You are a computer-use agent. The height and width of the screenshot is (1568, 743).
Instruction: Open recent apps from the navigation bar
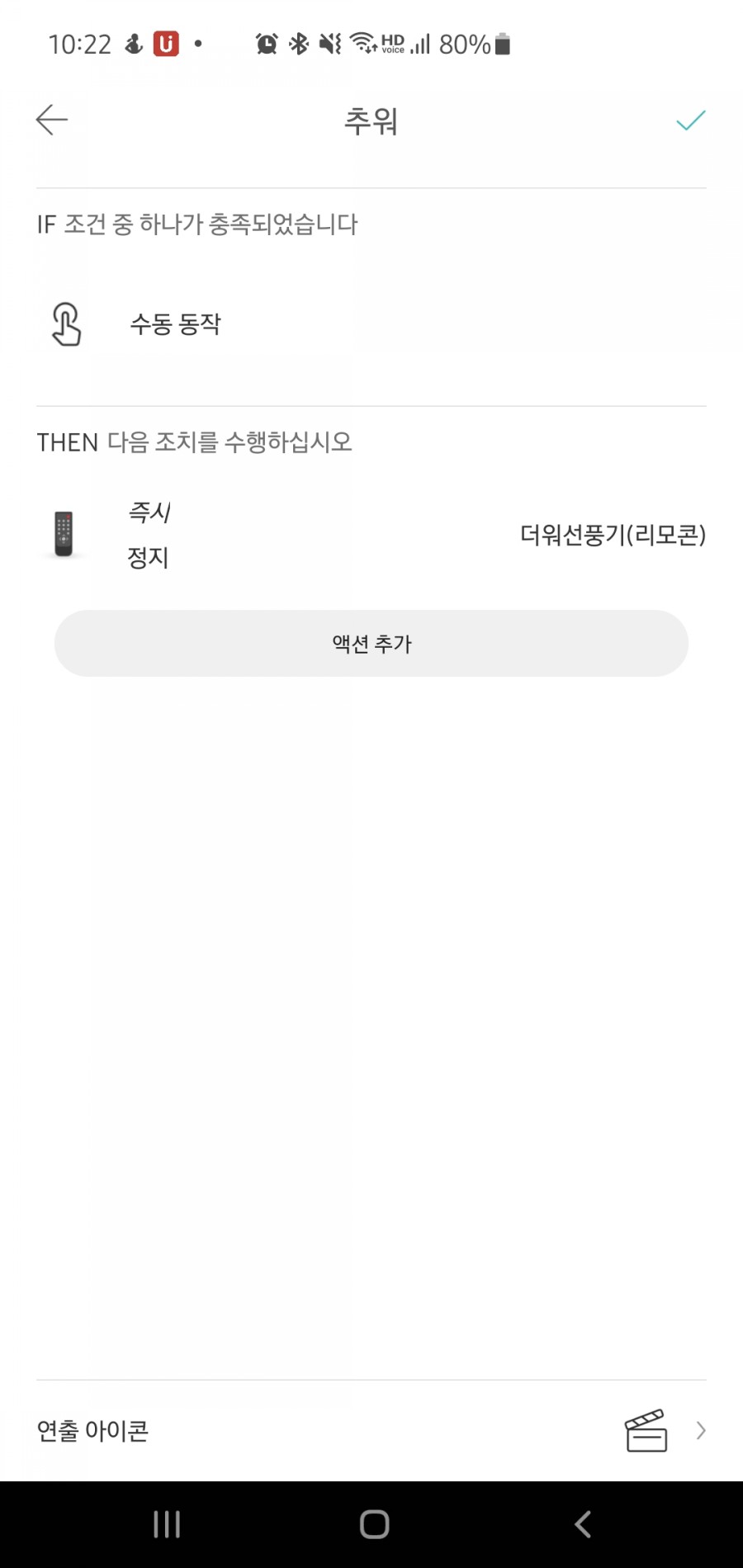[x=167, y=1524]
